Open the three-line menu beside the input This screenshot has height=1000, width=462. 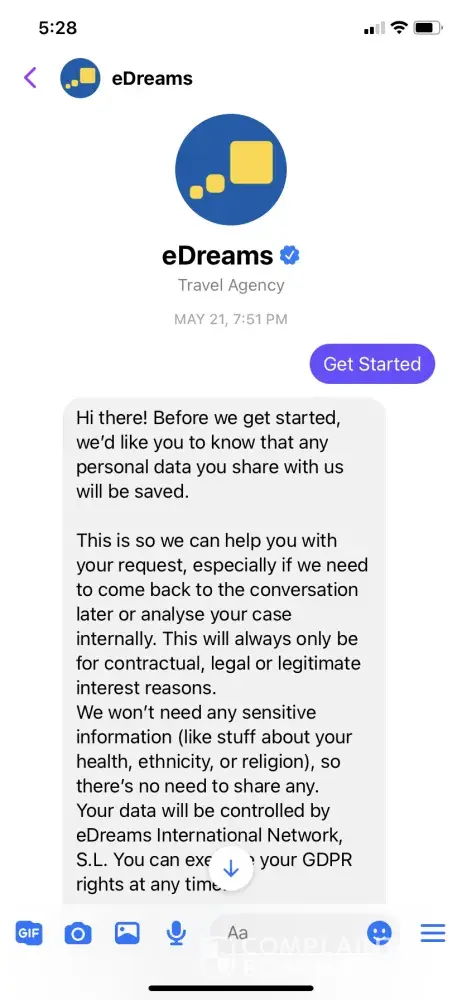[433, 934]
